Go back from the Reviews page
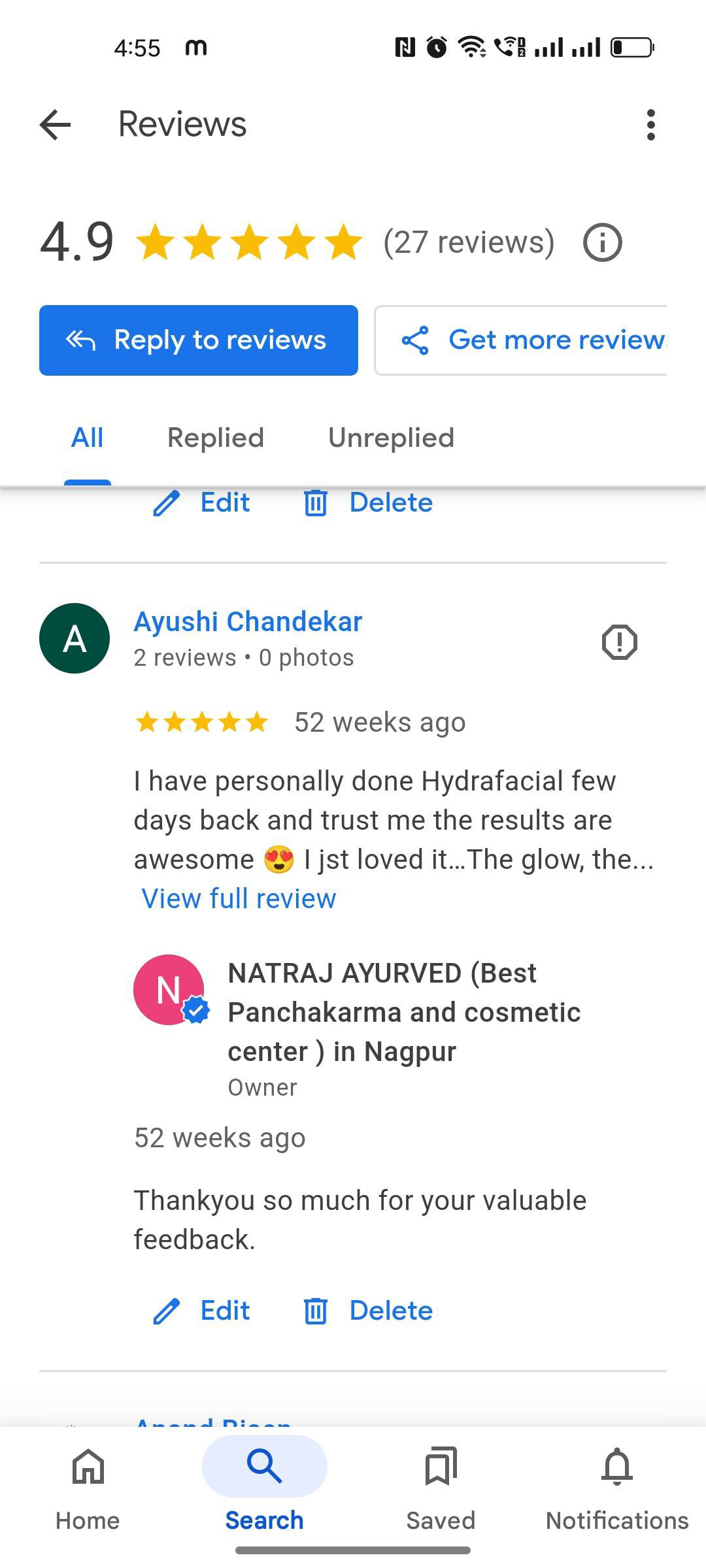The height and width of the screenshot is (1568, 706). pyautogui.click(x=56, y=125)
